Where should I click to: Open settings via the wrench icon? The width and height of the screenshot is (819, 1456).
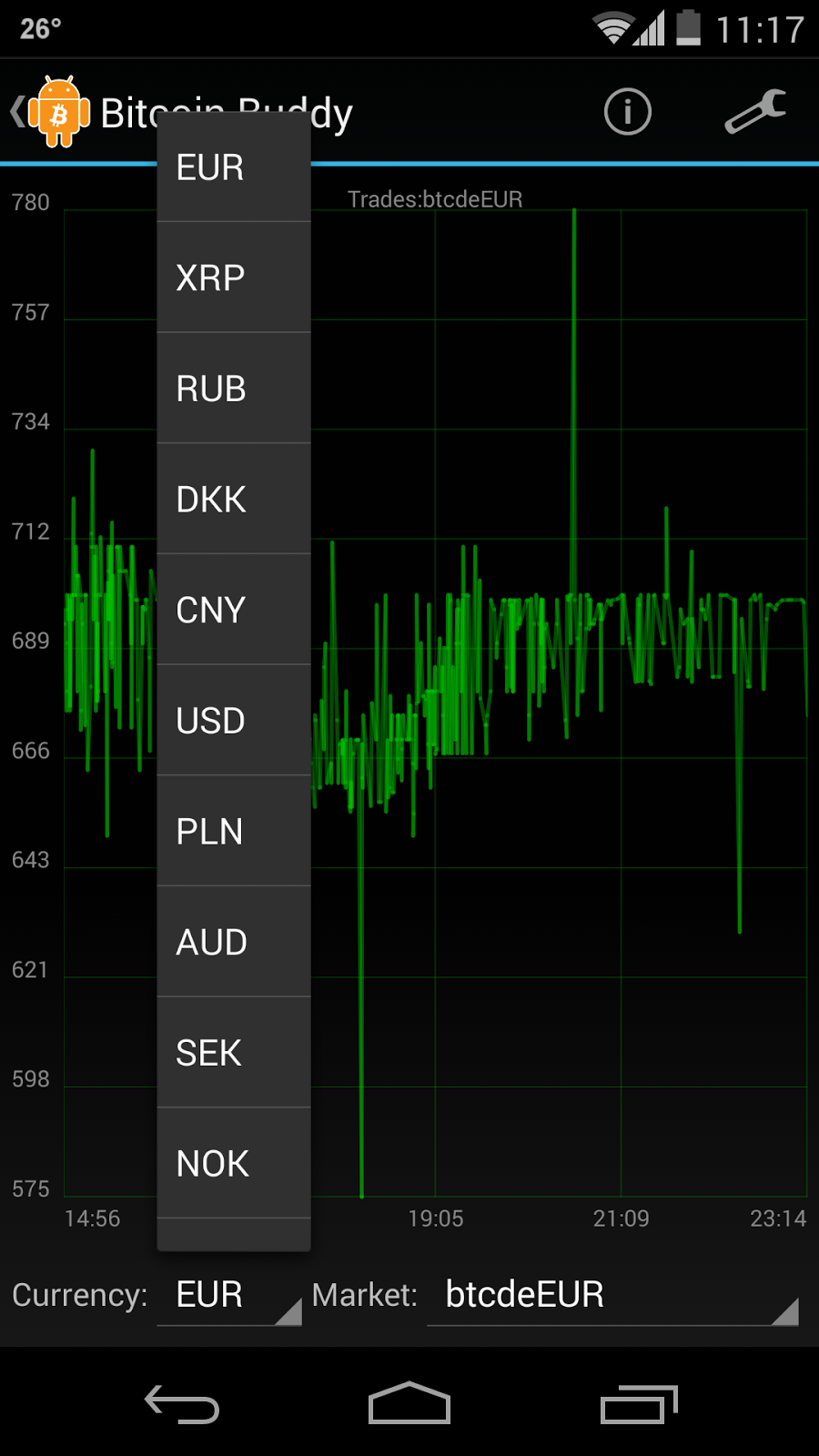tap(755, 112)
